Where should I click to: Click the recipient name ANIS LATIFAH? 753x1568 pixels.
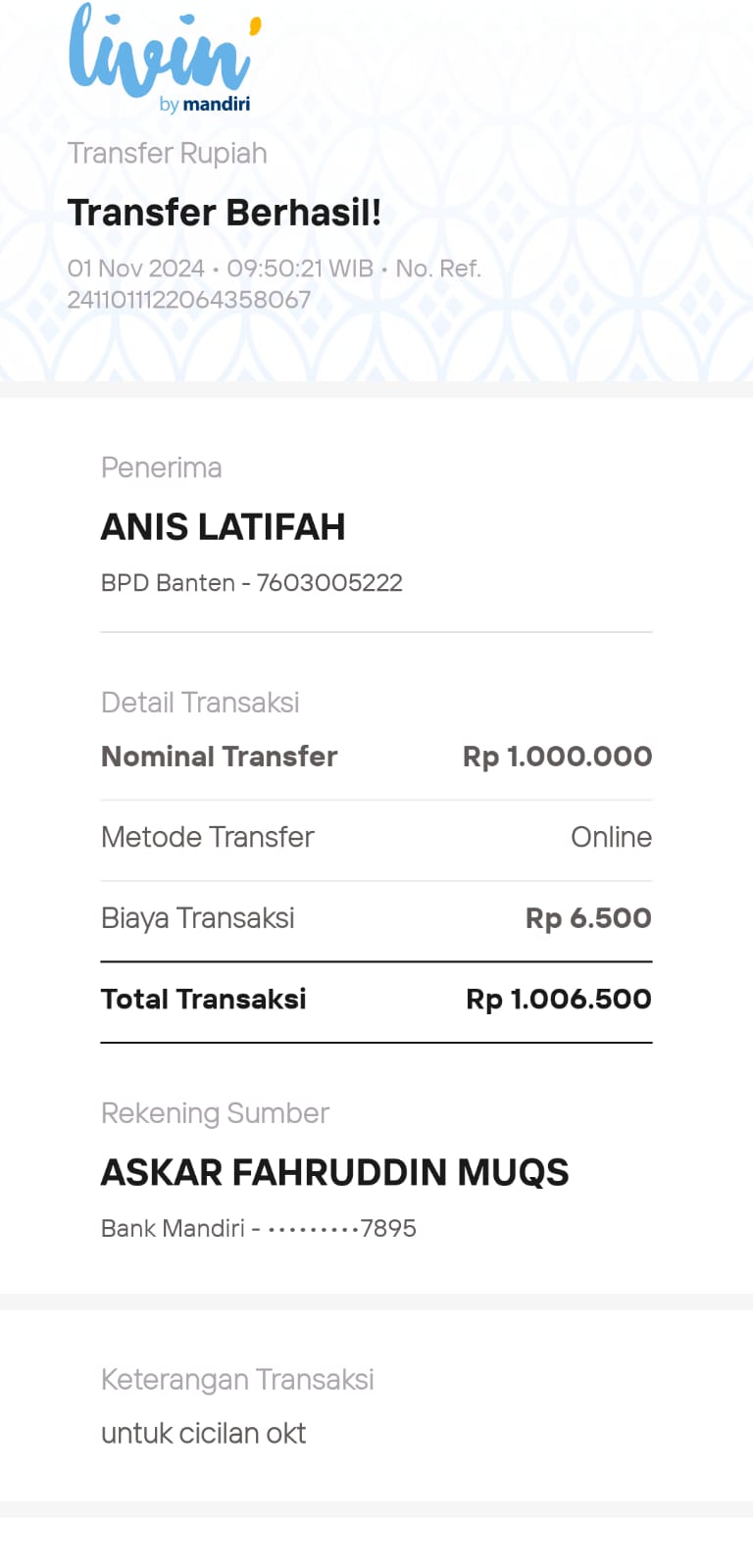click(224, 526)
